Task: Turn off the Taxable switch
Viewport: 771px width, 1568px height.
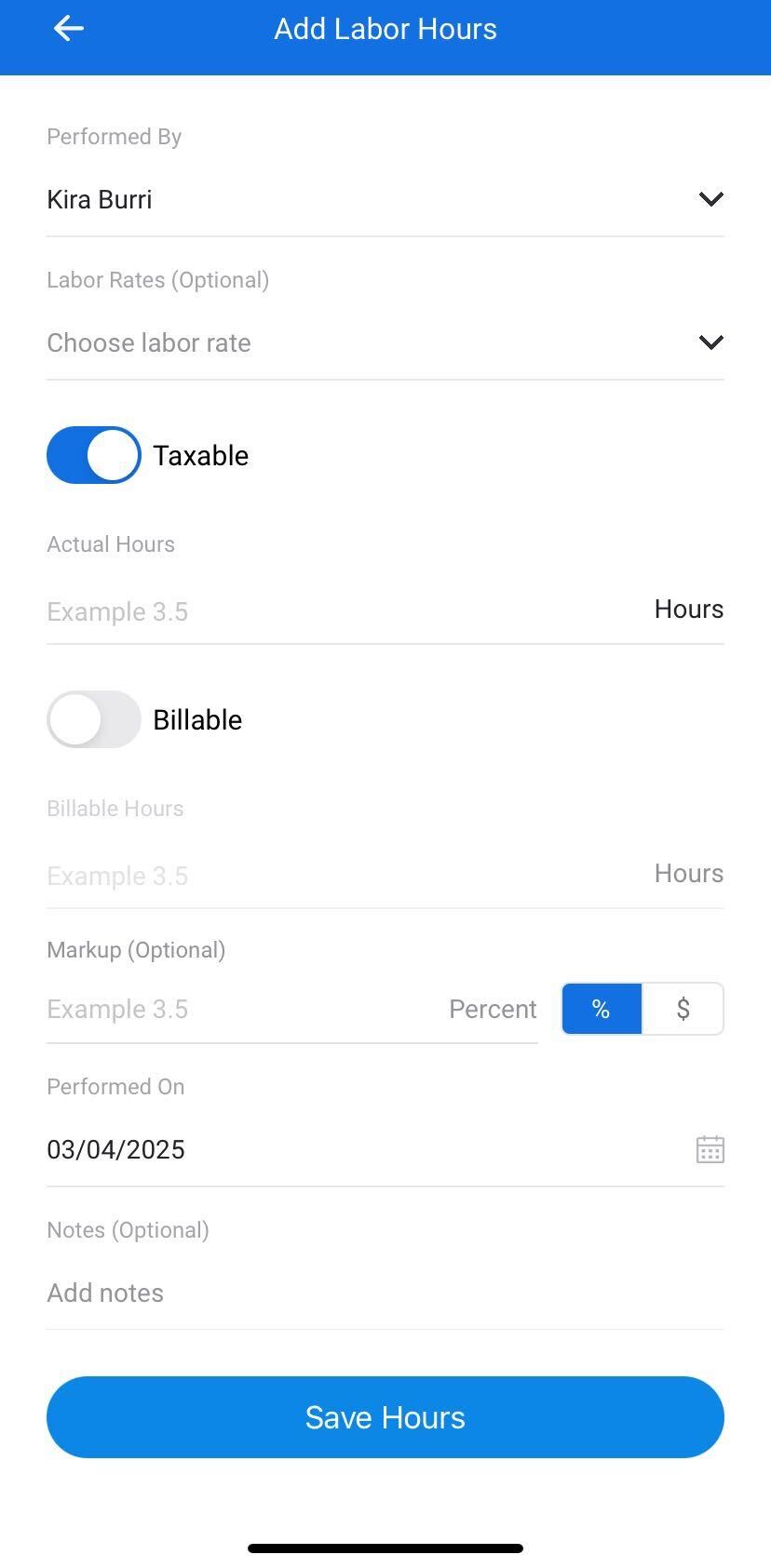Action: tap(94, 455)
